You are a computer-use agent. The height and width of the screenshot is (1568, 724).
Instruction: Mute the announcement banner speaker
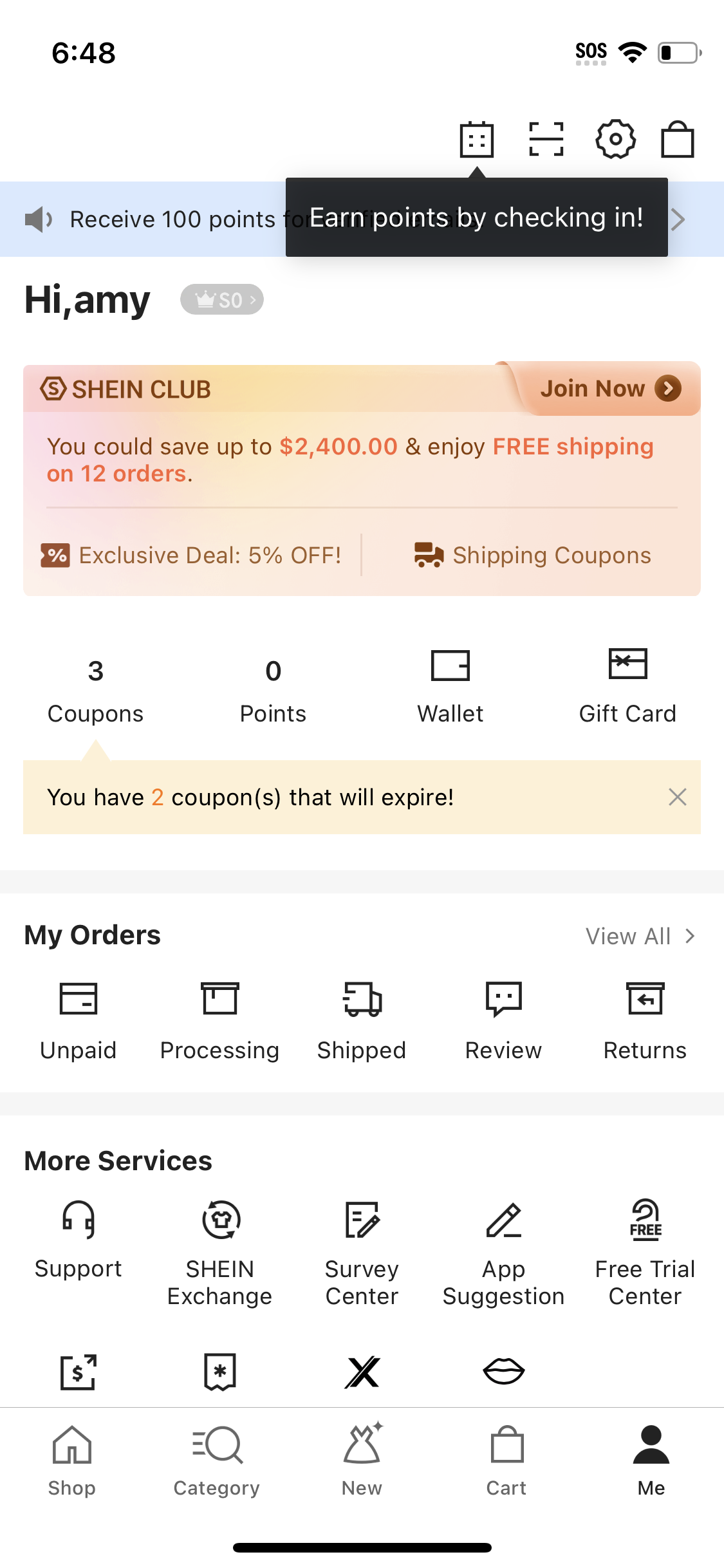pos(39,219)
